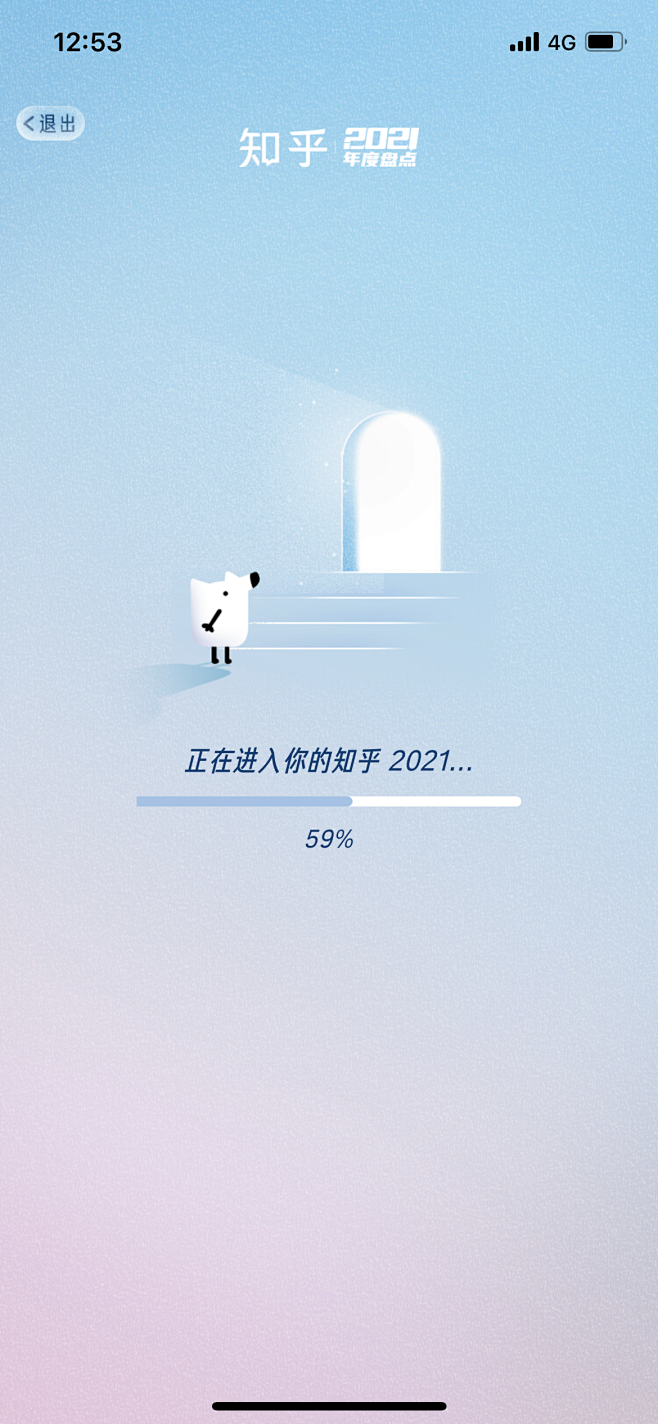Image resolution: width=658 pixels, height=1424 pixels.
Task: Tap the 退出 button to exit
Action: coord(50,123)
